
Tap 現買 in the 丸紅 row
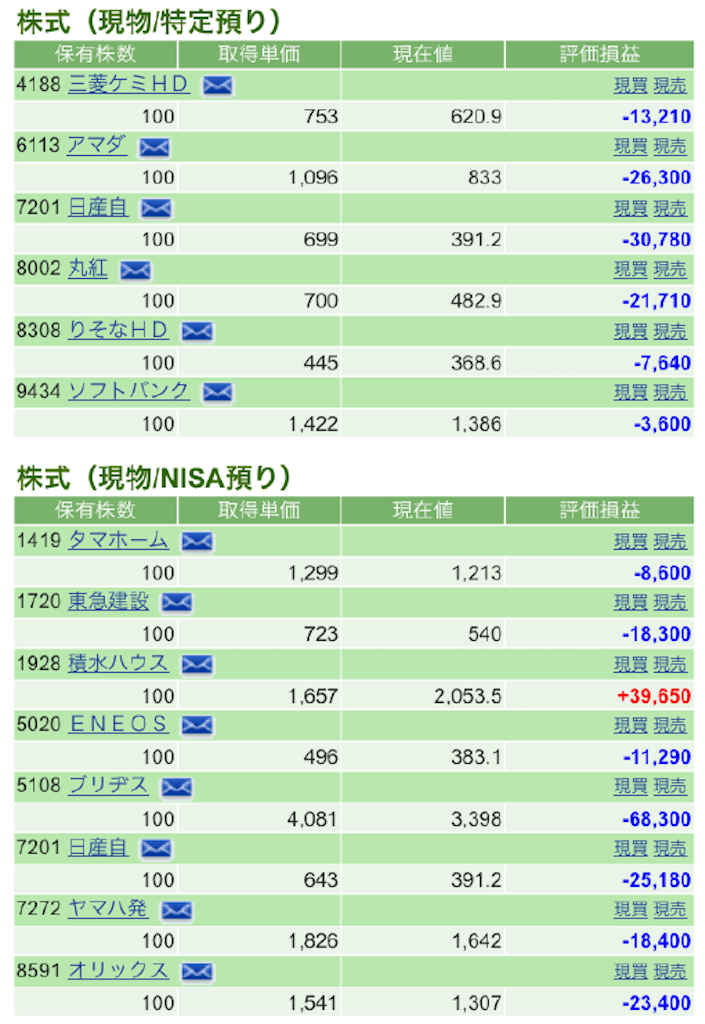631,270
